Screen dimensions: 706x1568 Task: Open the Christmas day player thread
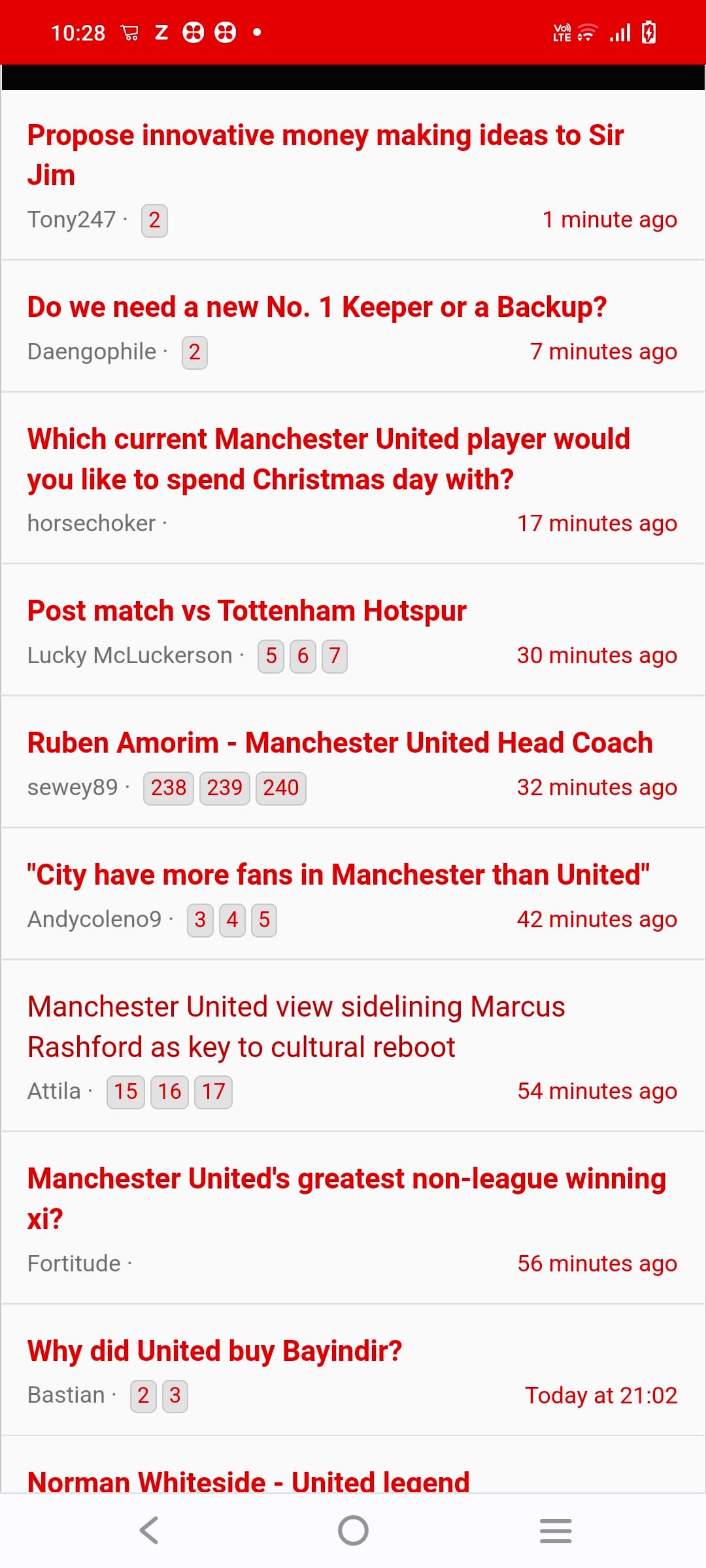click(328, 459)
